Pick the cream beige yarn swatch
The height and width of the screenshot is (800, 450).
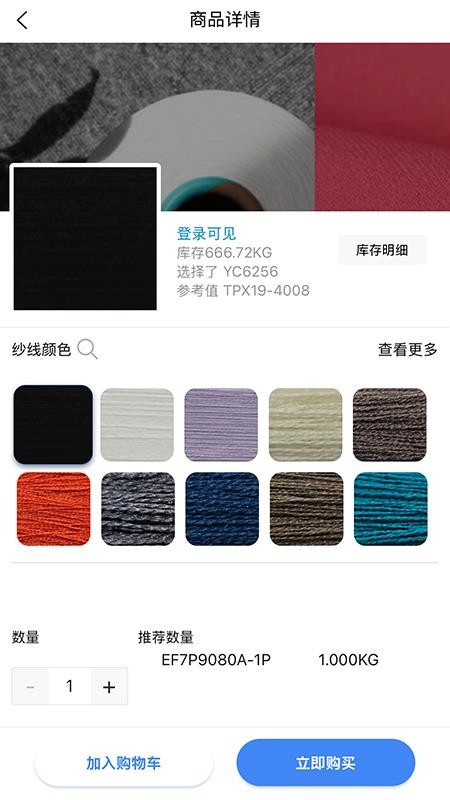[306, 424]
